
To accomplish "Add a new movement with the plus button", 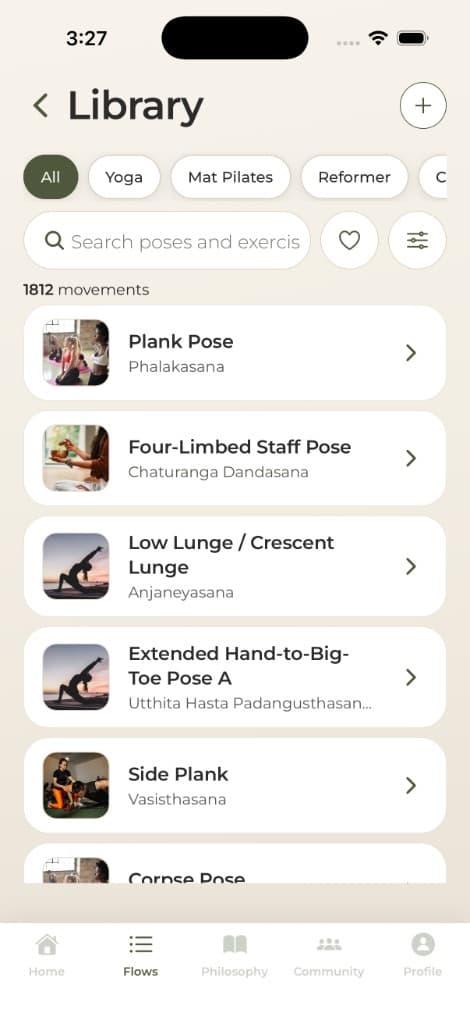I will coord(423,106).
